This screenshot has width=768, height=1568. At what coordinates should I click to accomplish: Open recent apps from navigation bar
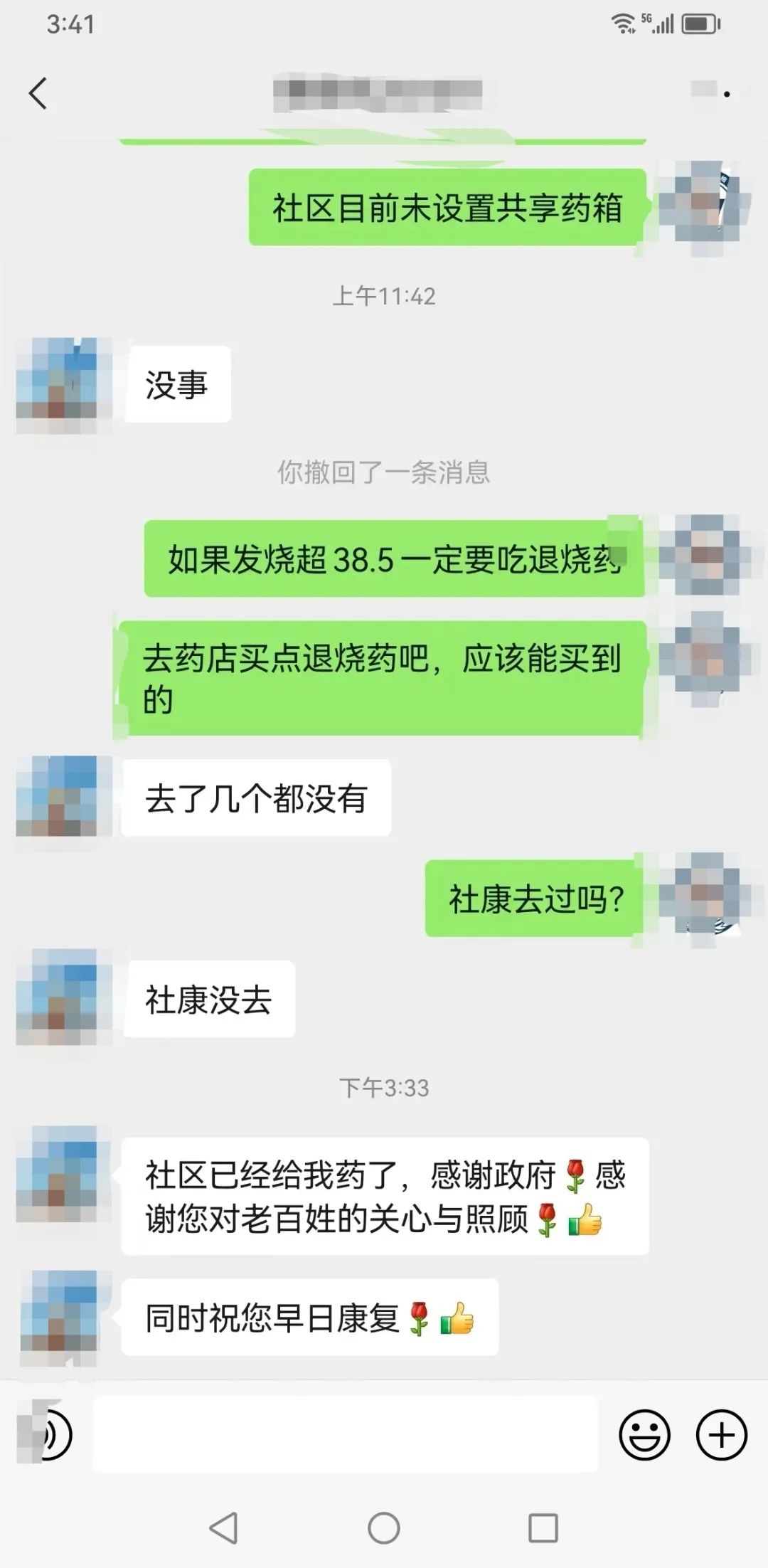543,1527
